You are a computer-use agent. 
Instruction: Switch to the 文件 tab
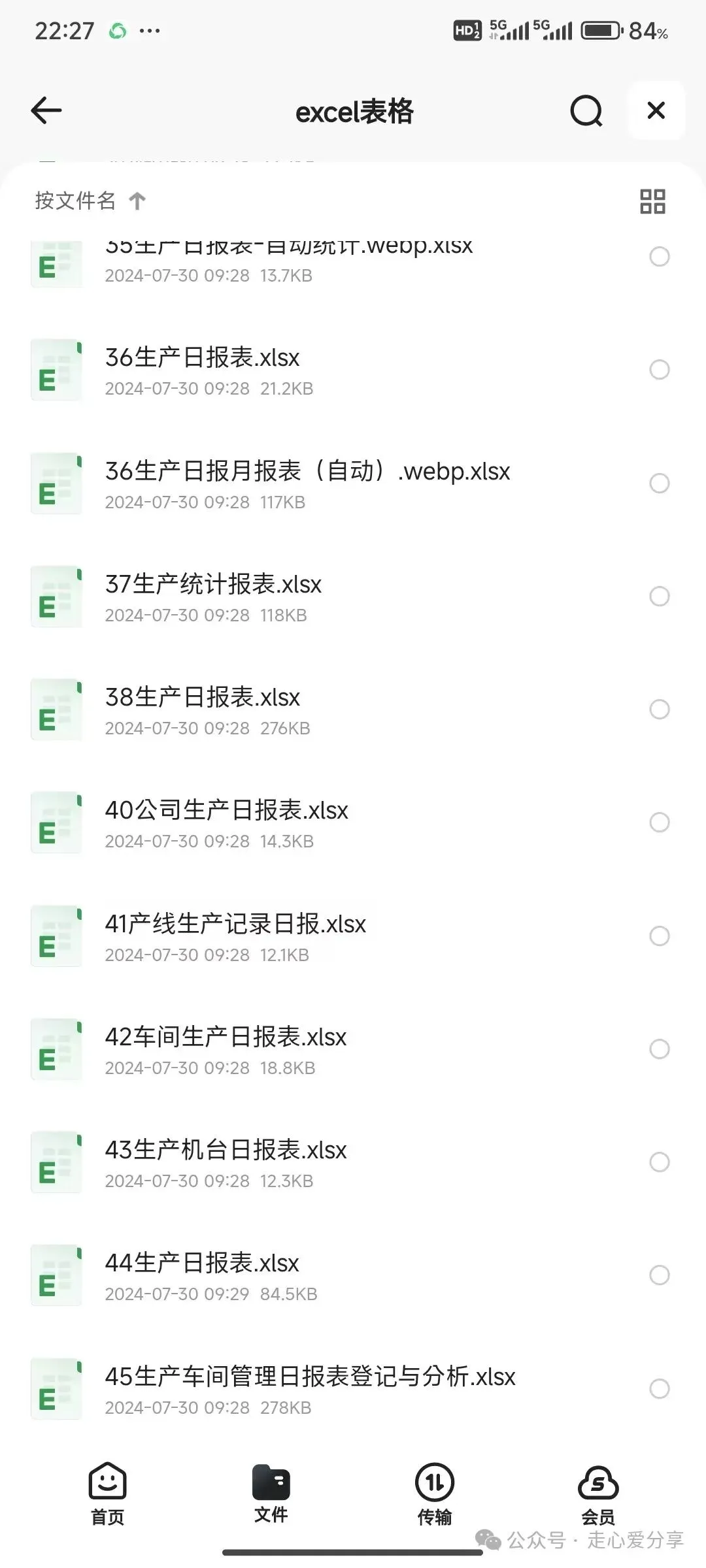[271, 1493]
